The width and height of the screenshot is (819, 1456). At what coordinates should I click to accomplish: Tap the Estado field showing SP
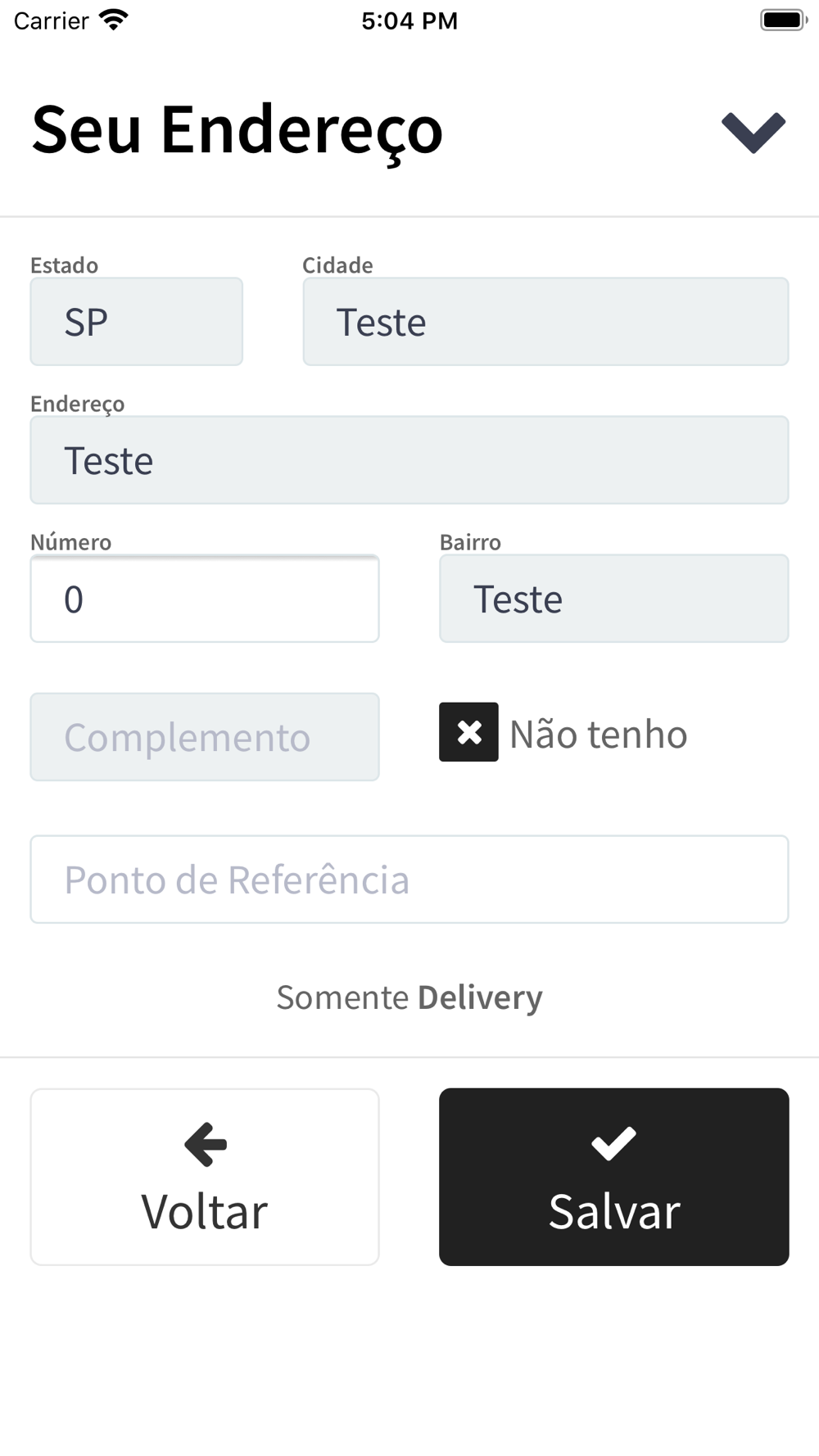tap(137, 322)
